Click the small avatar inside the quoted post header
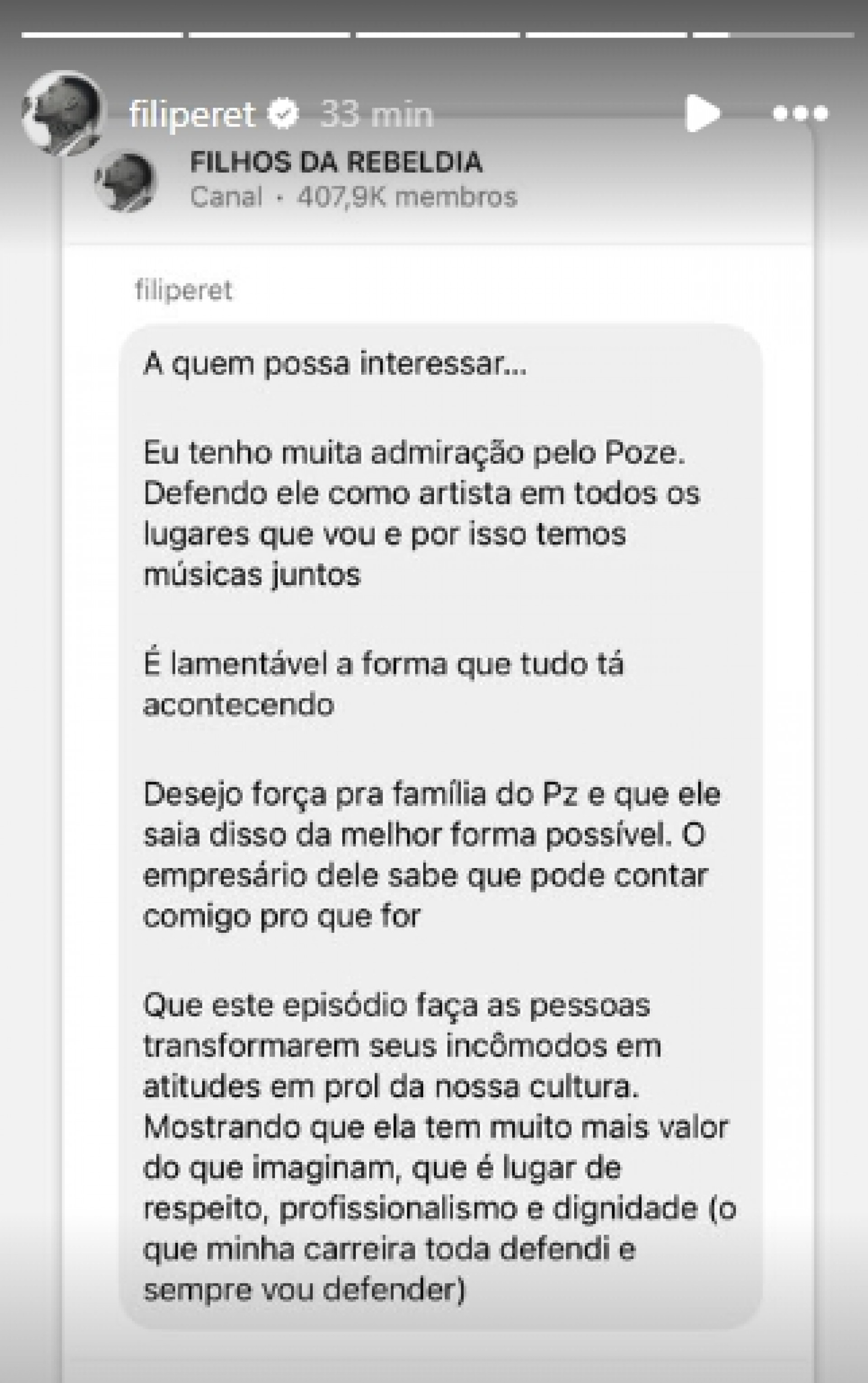Viewport: 868px width, 1383px height. (x=126, y=181)
